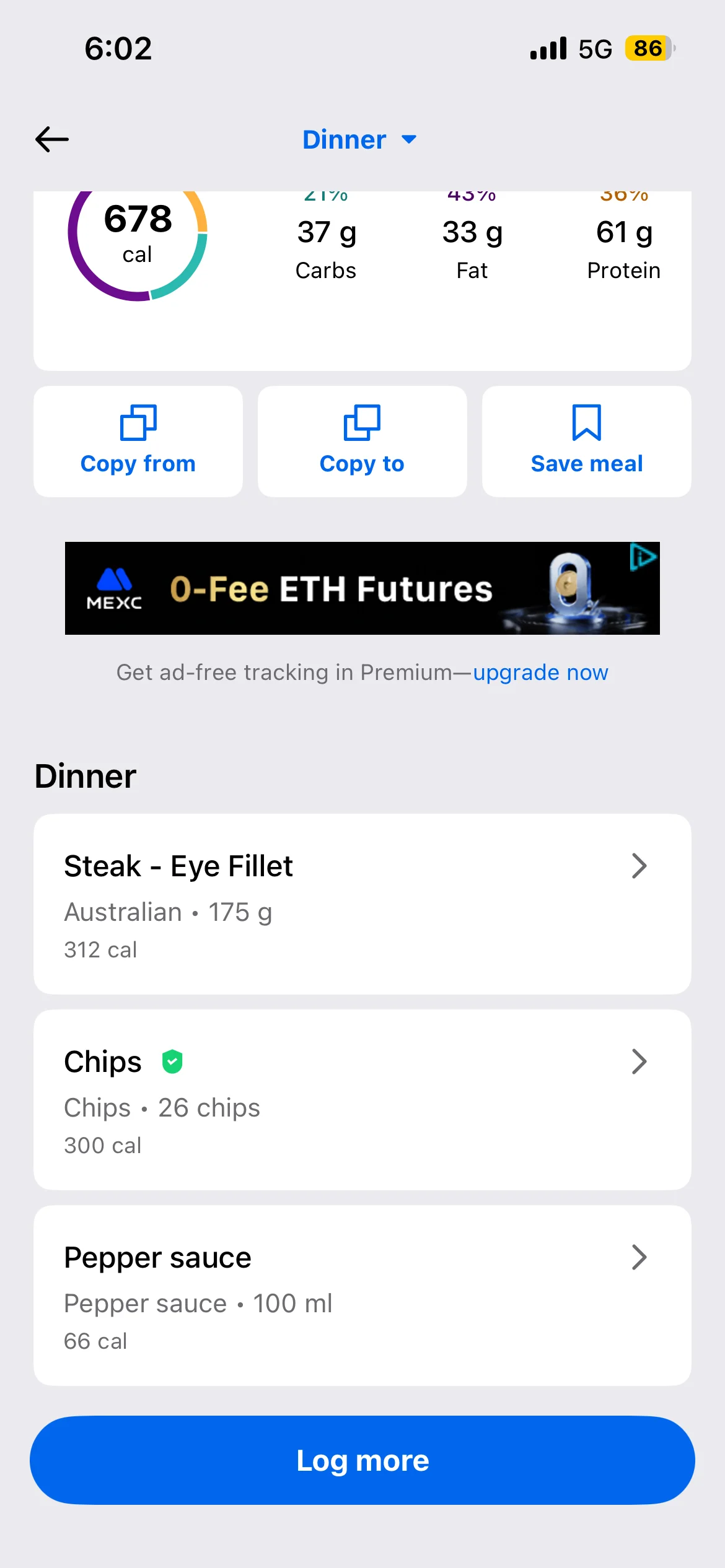Viewport: 725px width, 1568px height.
Task: Tap Log more to add food
Action: click(x=362, y=1460)
